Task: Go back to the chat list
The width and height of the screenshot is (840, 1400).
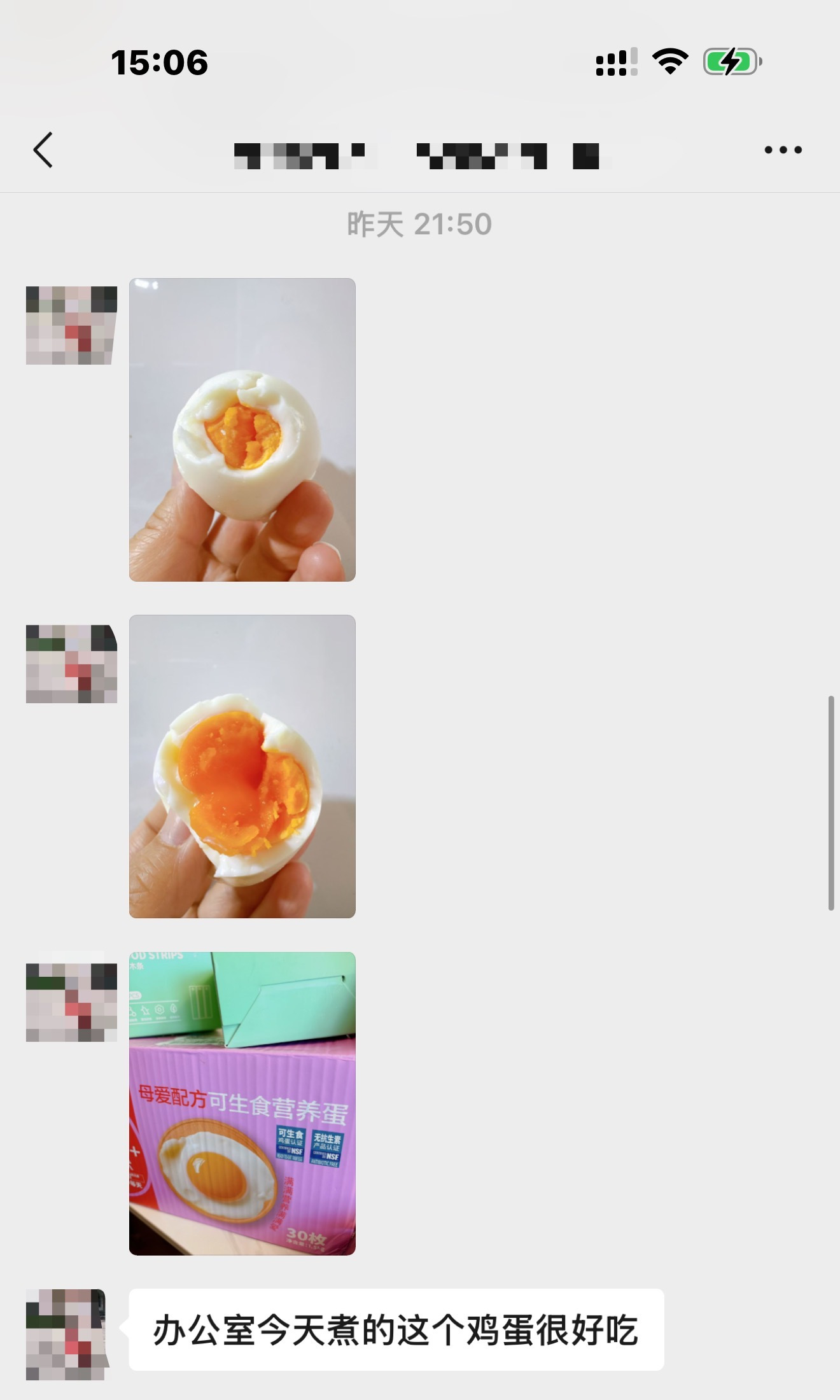Action: click(x=43, y=150)
